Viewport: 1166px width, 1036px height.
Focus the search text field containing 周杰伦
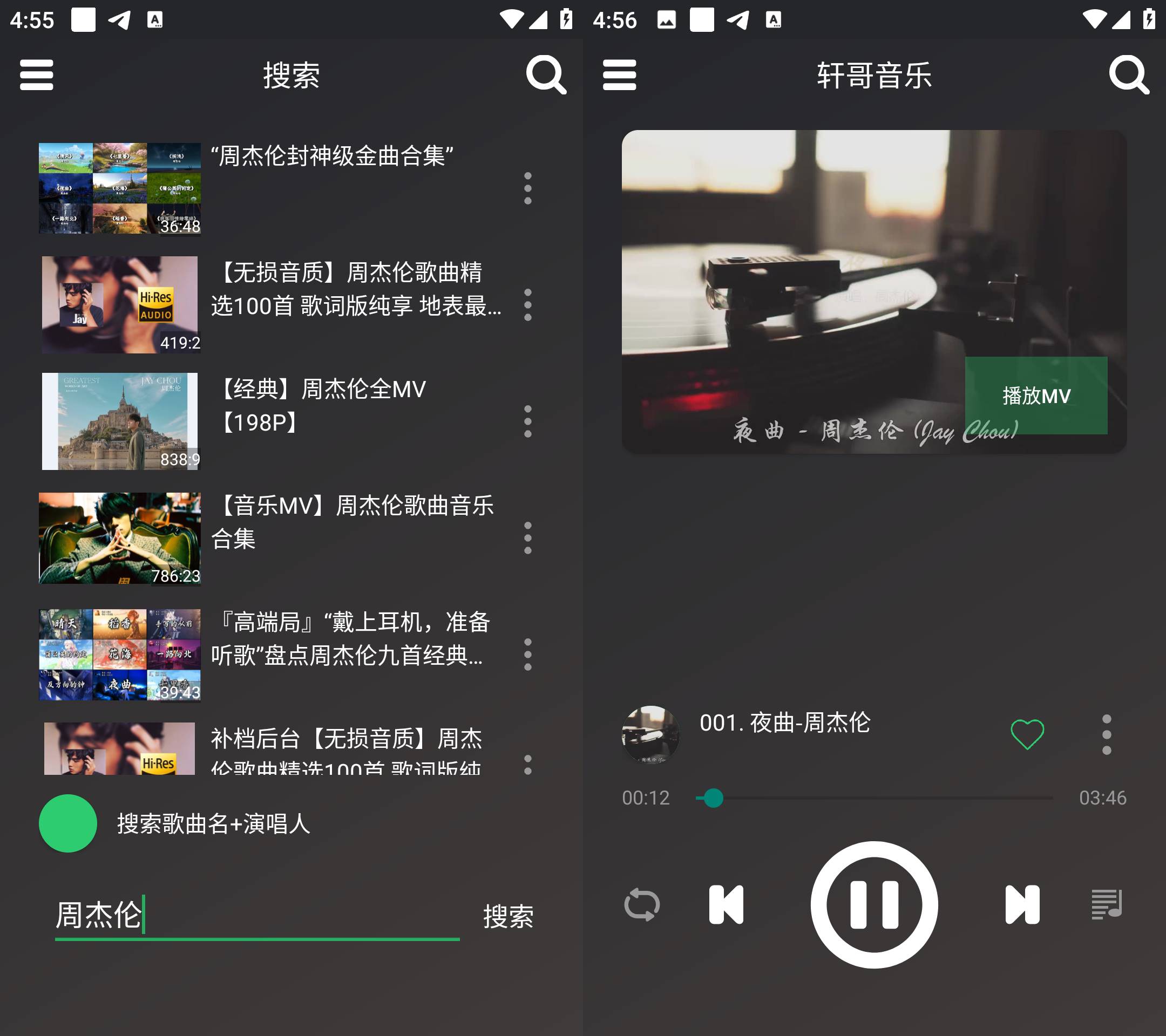point(257,915)
